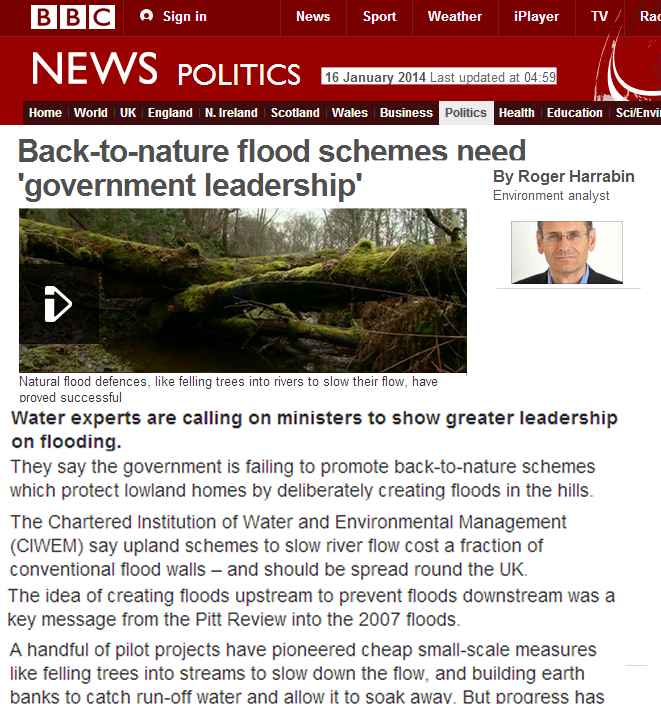Select the UK news tab

pos(128,113)
